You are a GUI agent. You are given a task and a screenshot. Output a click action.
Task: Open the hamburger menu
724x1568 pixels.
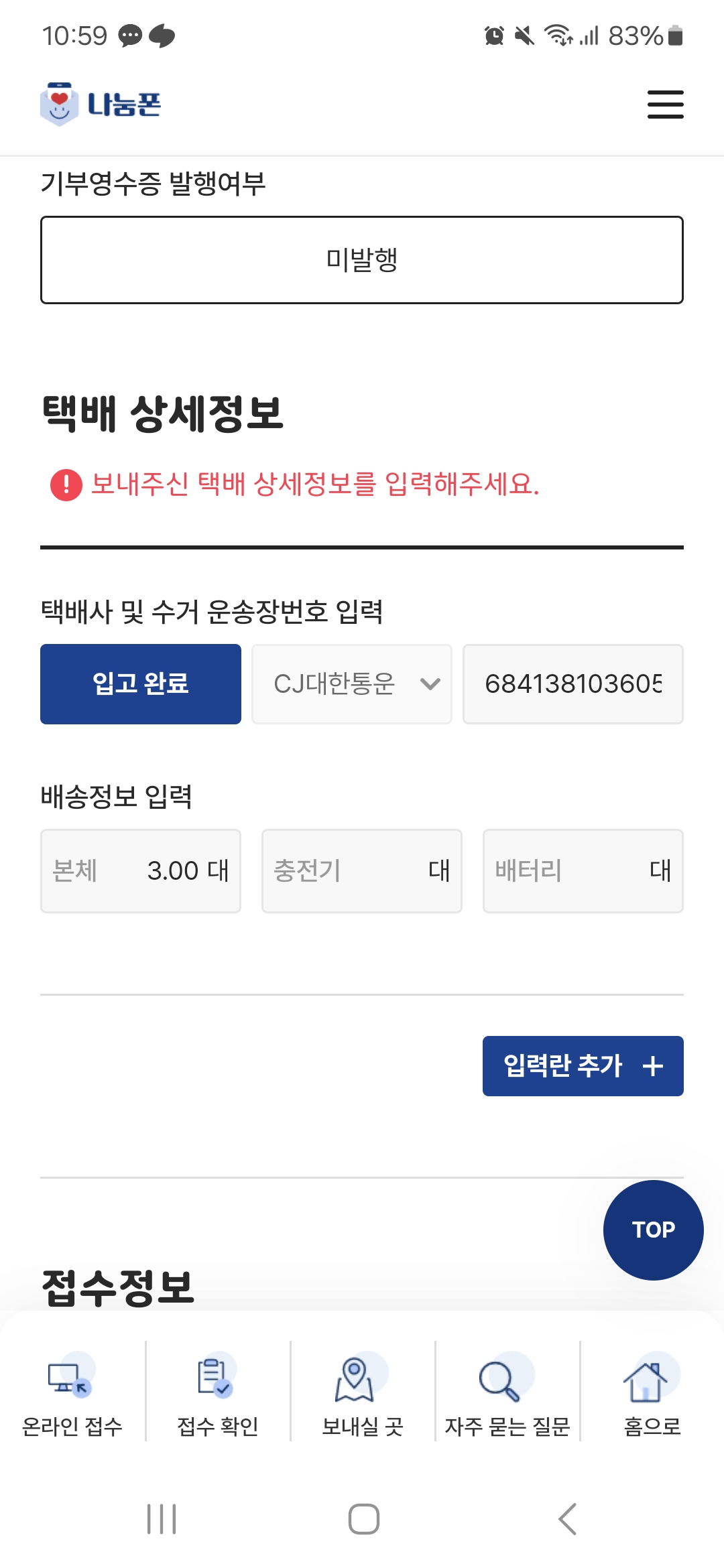(x=665, y=105)
